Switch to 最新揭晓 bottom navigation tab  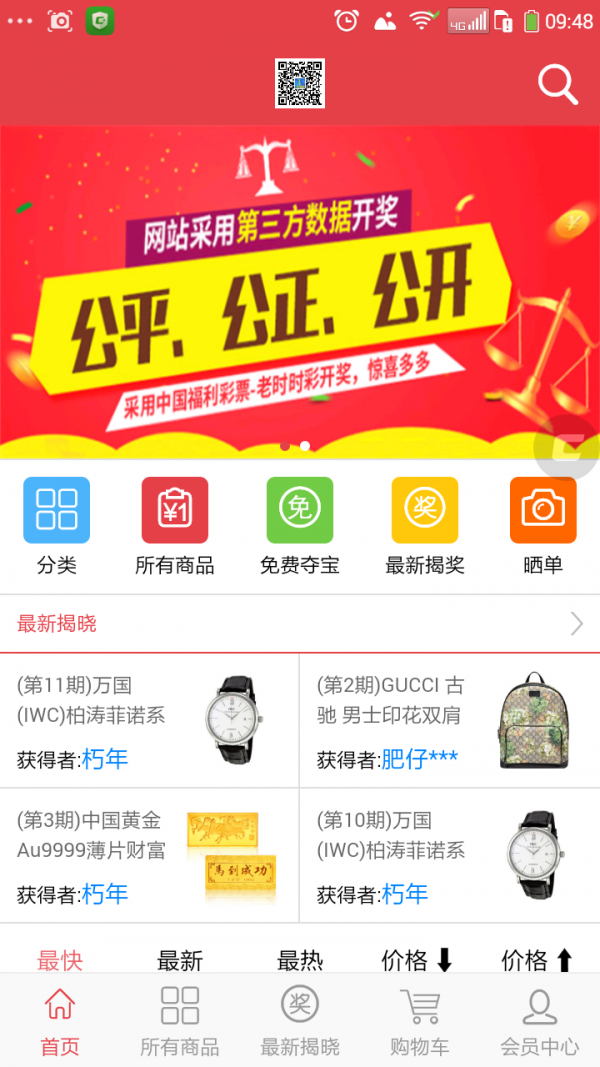300,1020
